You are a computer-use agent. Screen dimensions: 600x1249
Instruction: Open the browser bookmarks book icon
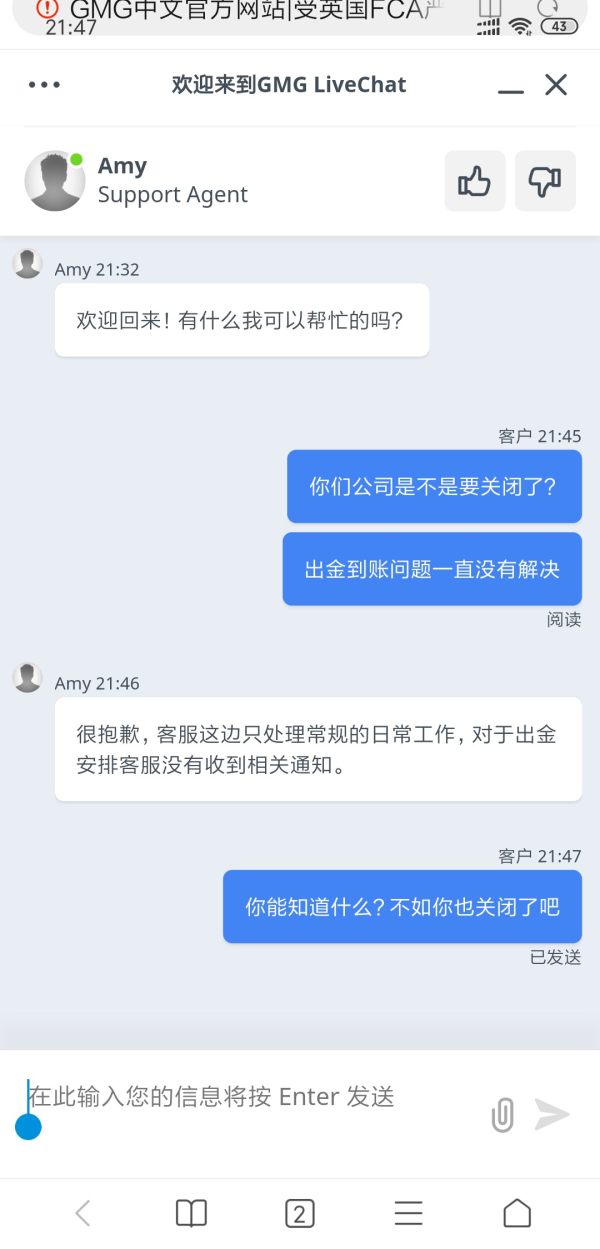[x=191, y=1214]
